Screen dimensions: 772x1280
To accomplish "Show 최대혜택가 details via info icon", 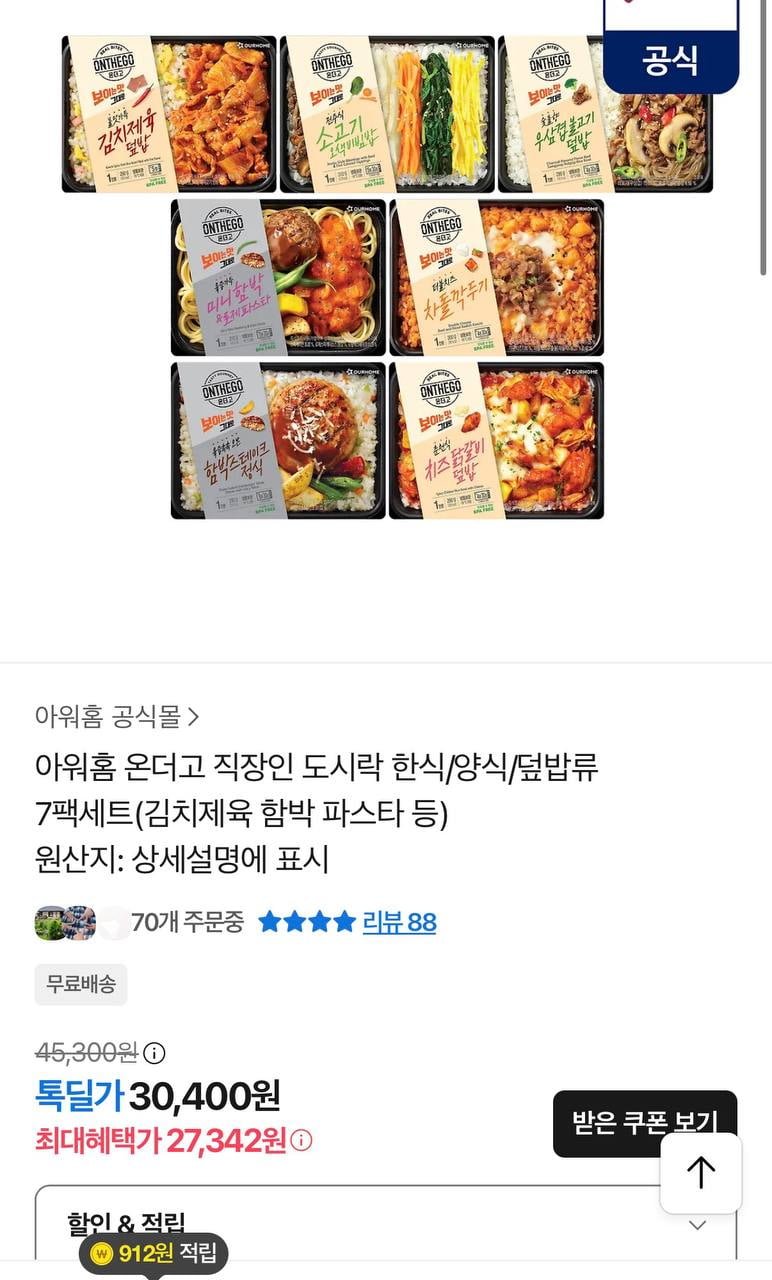I will [x=301, y=1140].
